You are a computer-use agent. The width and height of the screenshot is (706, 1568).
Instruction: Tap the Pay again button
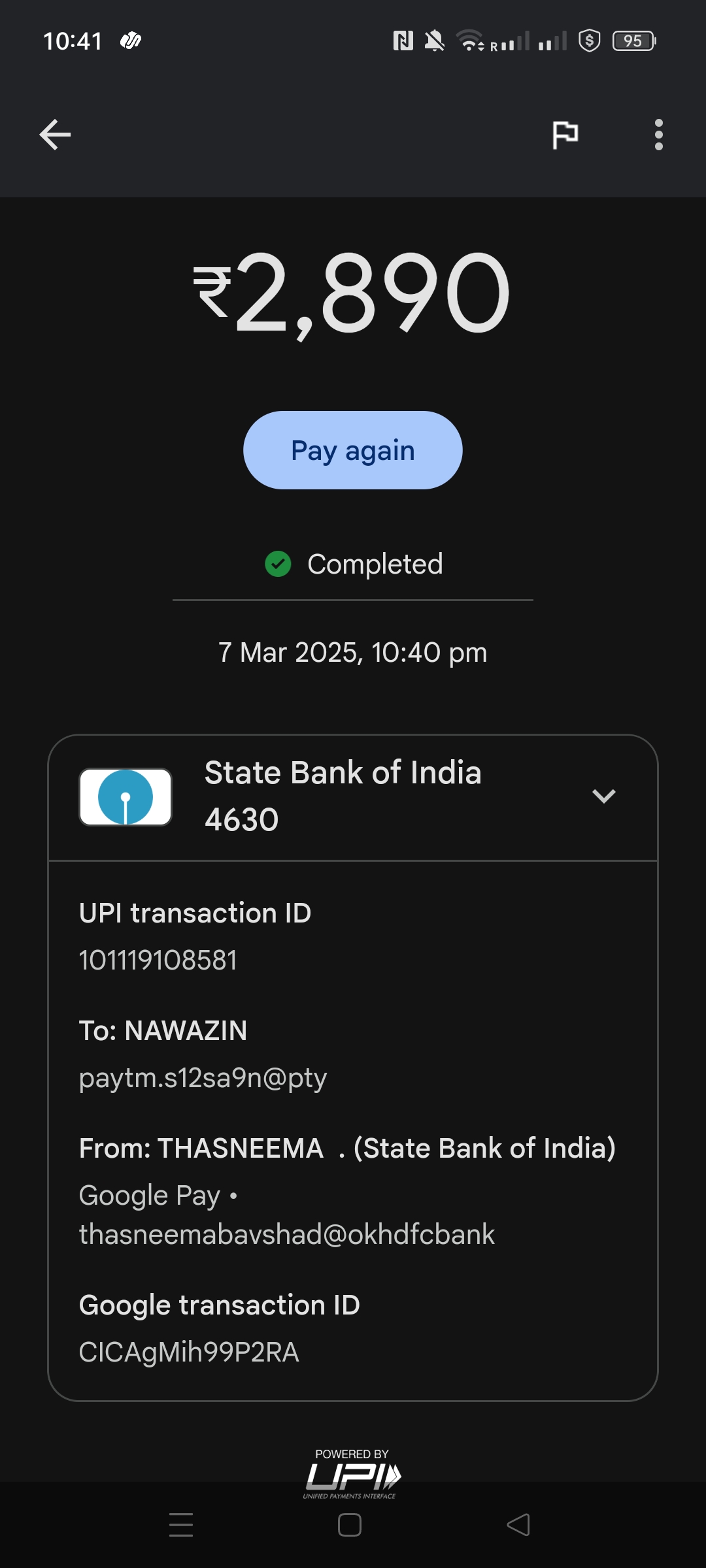click(x=353, y=450)
